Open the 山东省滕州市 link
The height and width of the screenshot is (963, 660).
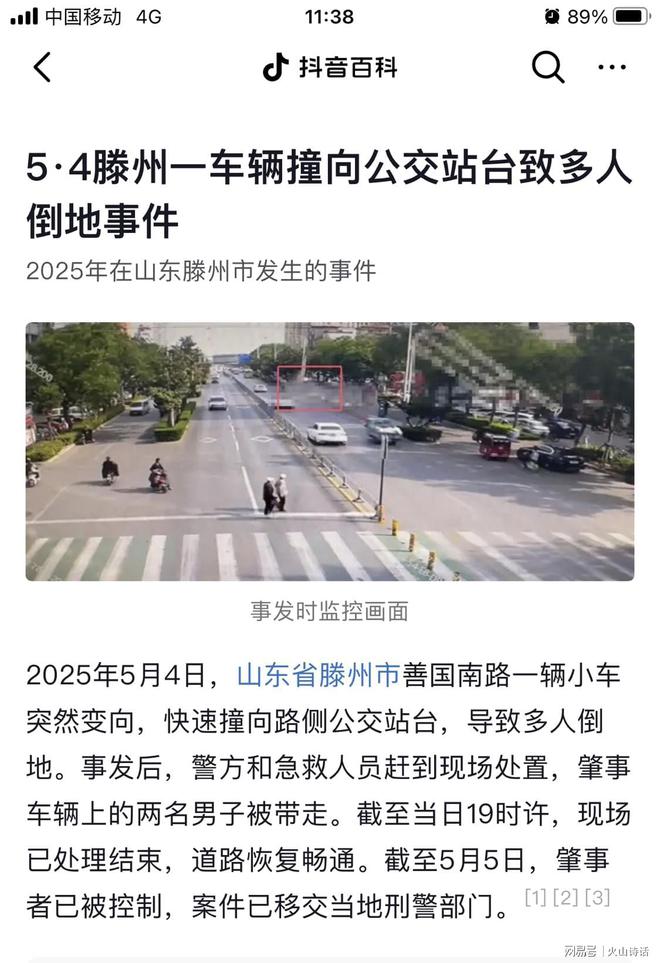(x=318, y=675)
